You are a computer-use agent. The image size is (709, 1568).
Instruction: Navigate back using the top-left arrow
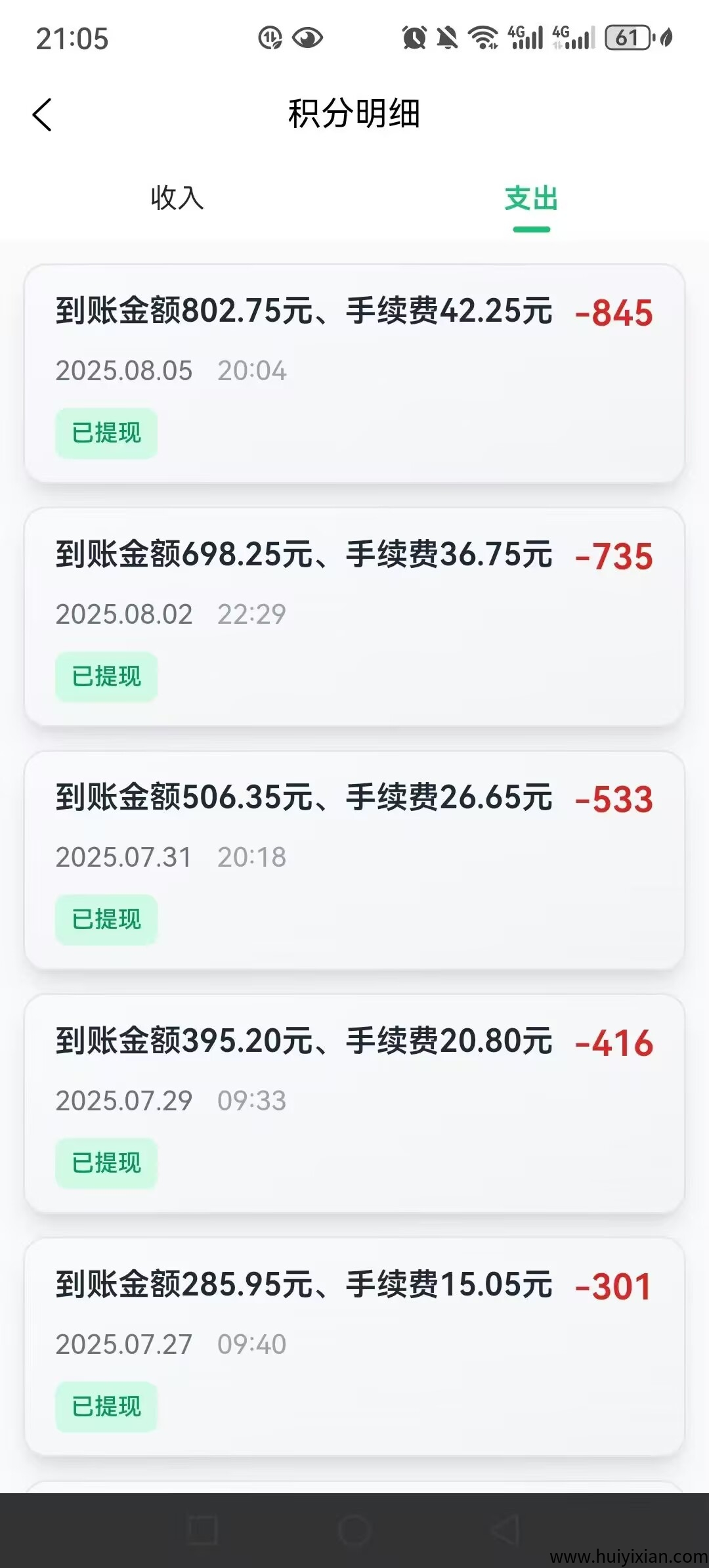click(x=43, y=114)
